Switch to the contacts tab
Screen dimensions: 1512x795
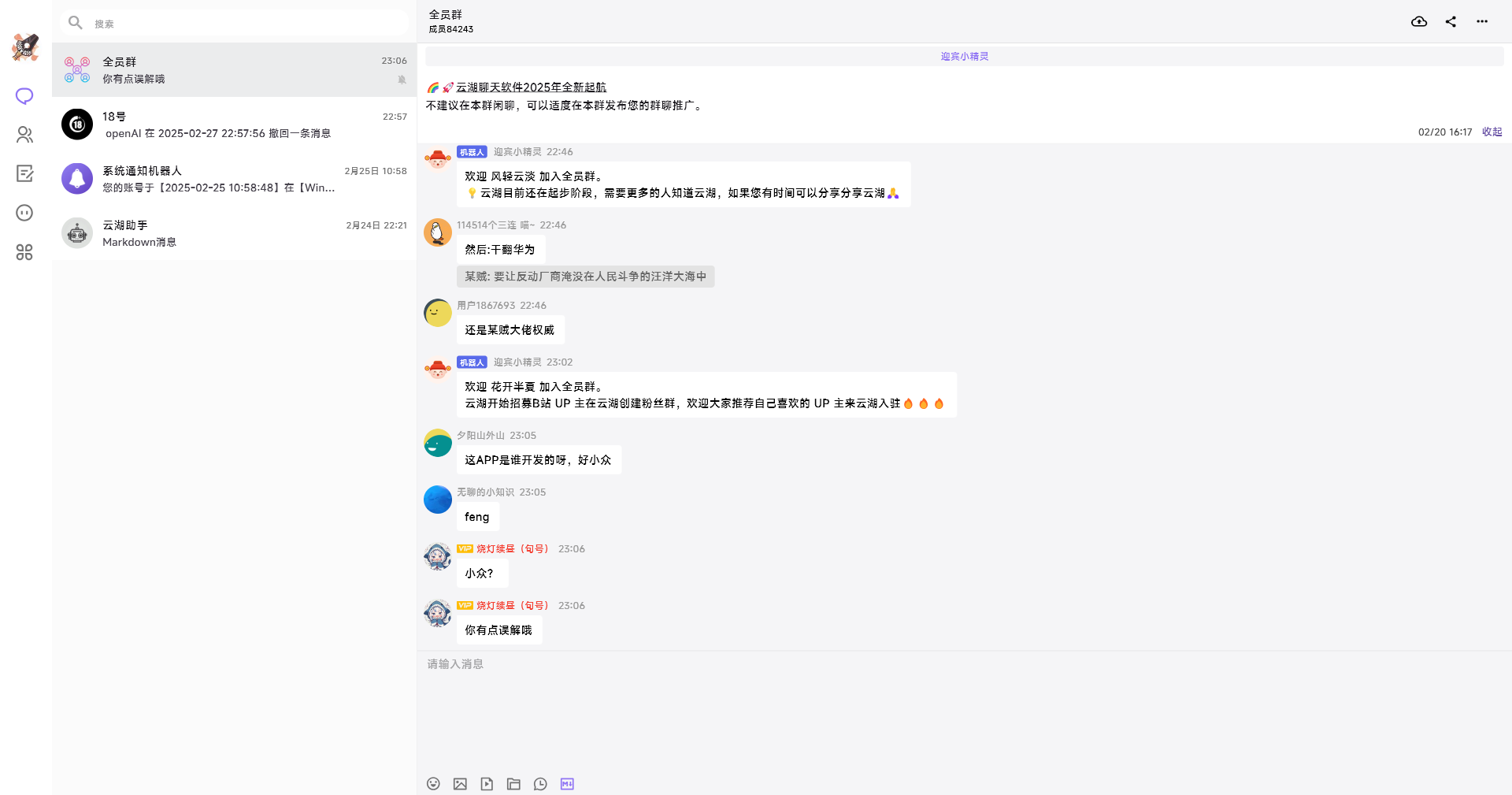tap(24, 135)
